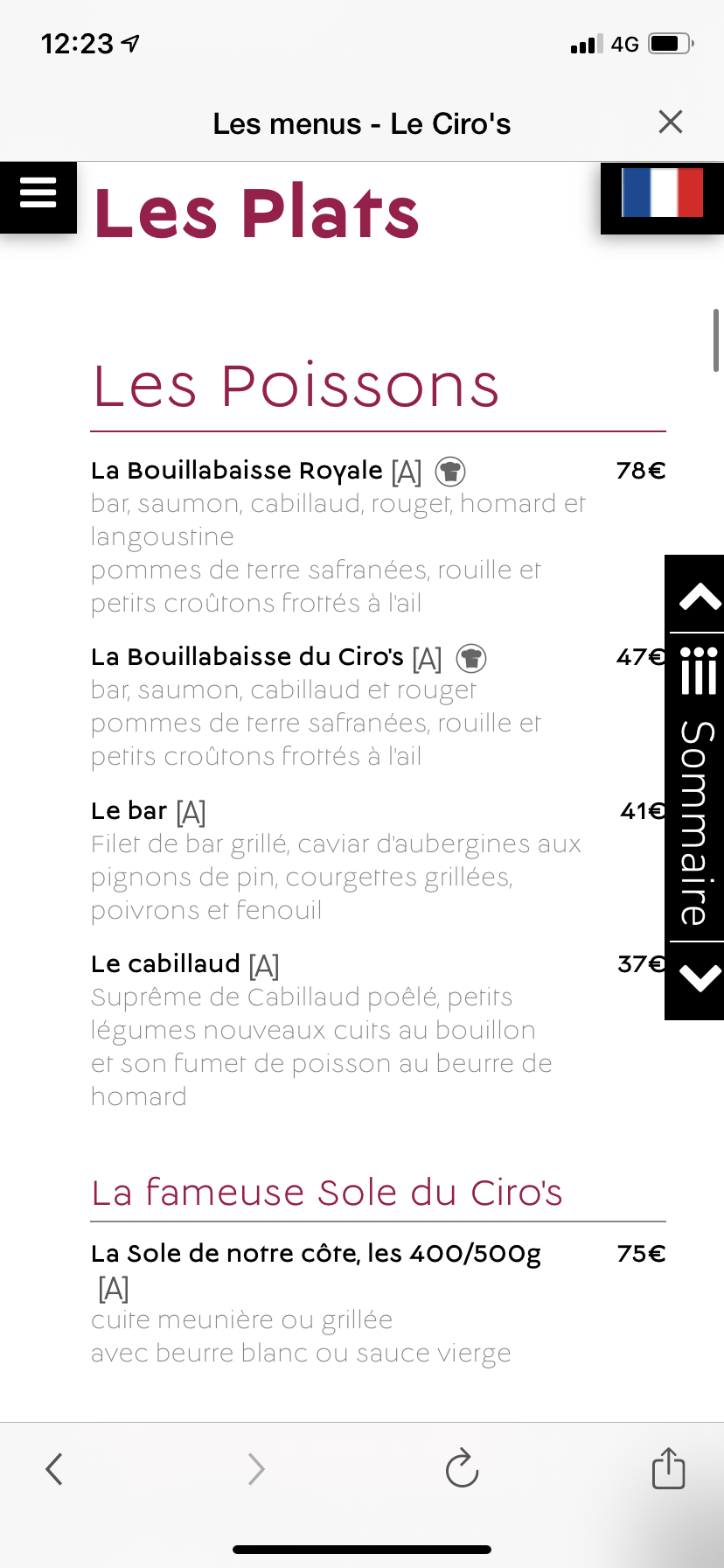724x1568 pixels.
Task: Go back to the previous page
Action: click(x=54, y=1469)
